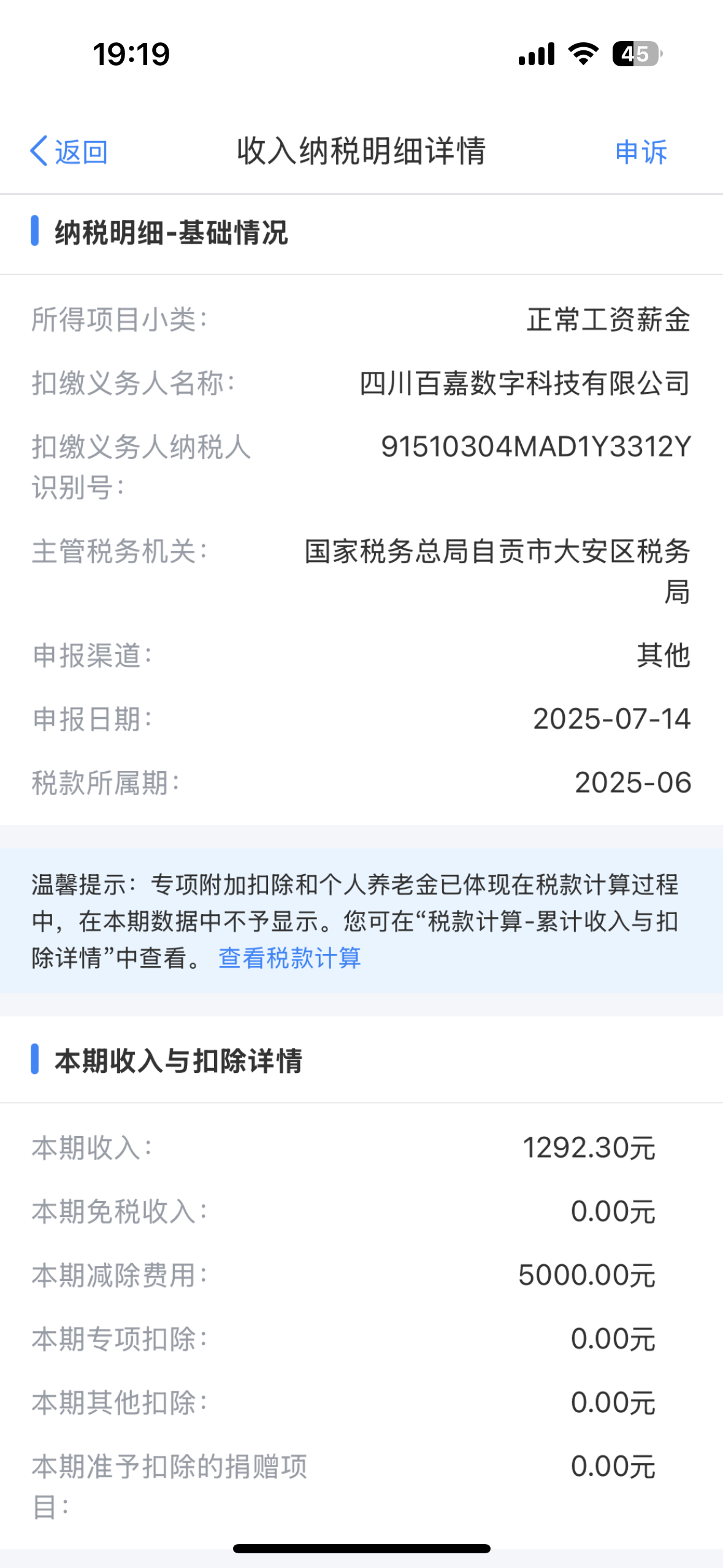Open 申诉 to file an appeal
This screenshot has width=723, height=1568.
click(x=641, y=152)
